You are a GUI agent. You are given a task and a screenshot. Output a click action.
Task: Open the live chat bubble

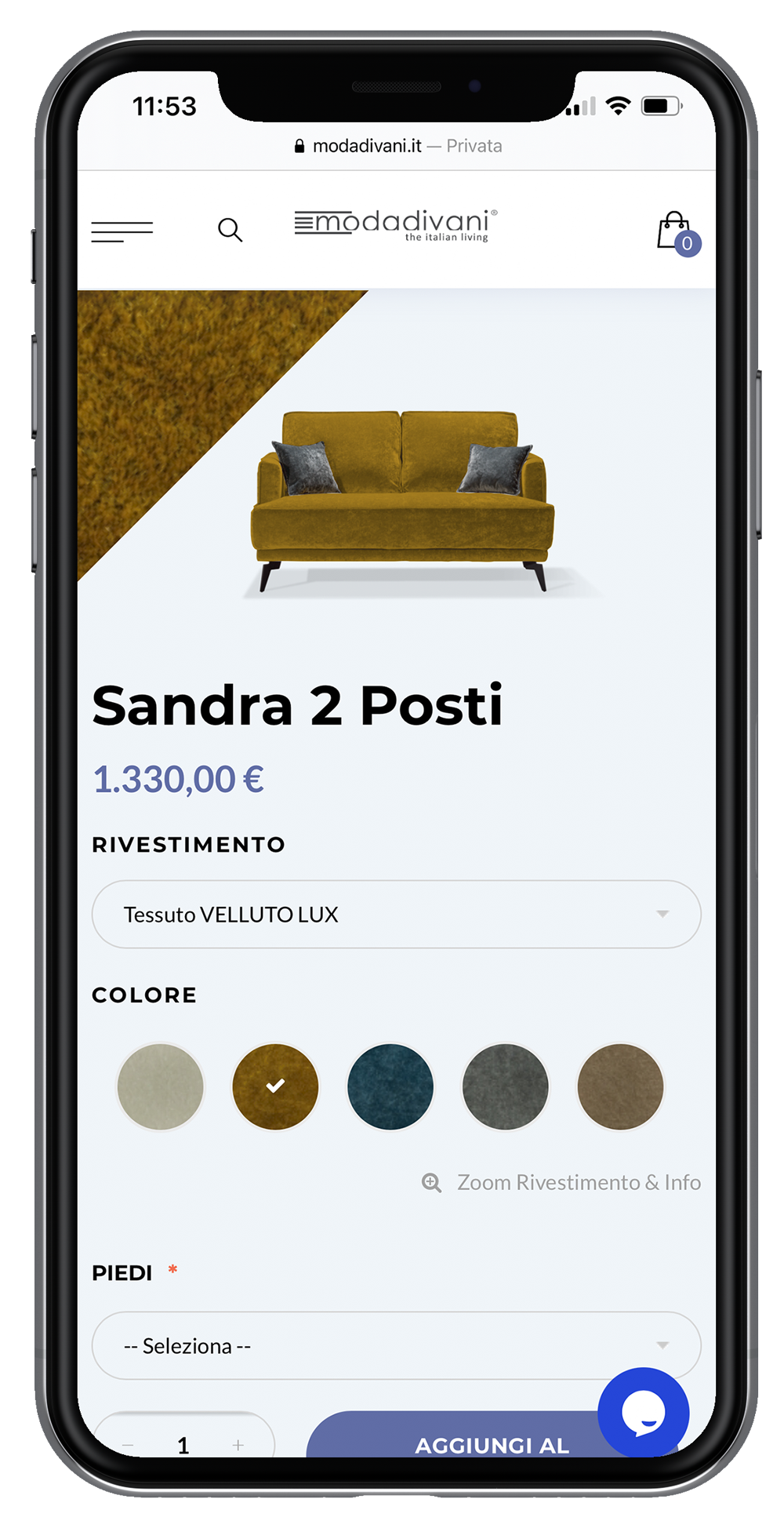point(643,1413)
